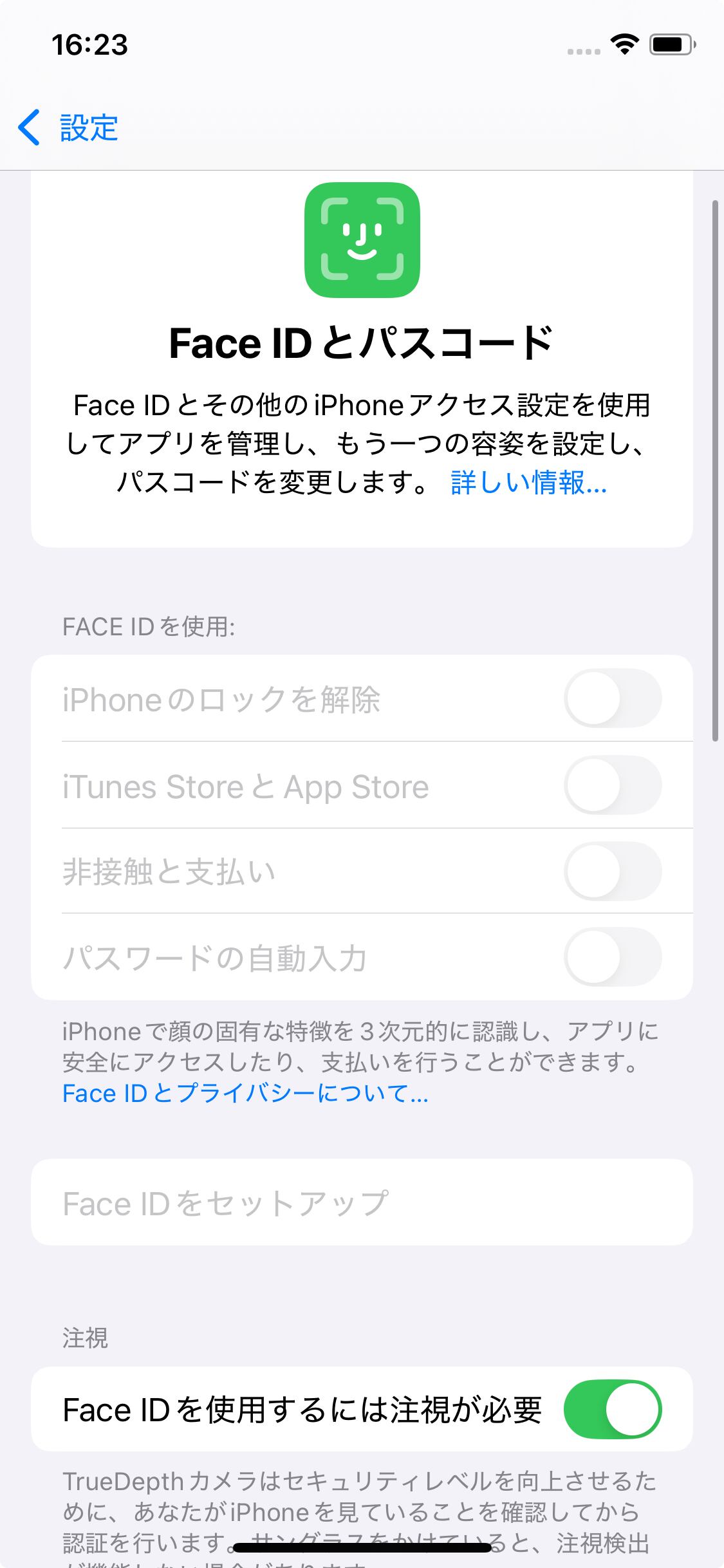Screen dimensions: 724x1568
Task: Go back to 設定
Action: click(68, 127)
